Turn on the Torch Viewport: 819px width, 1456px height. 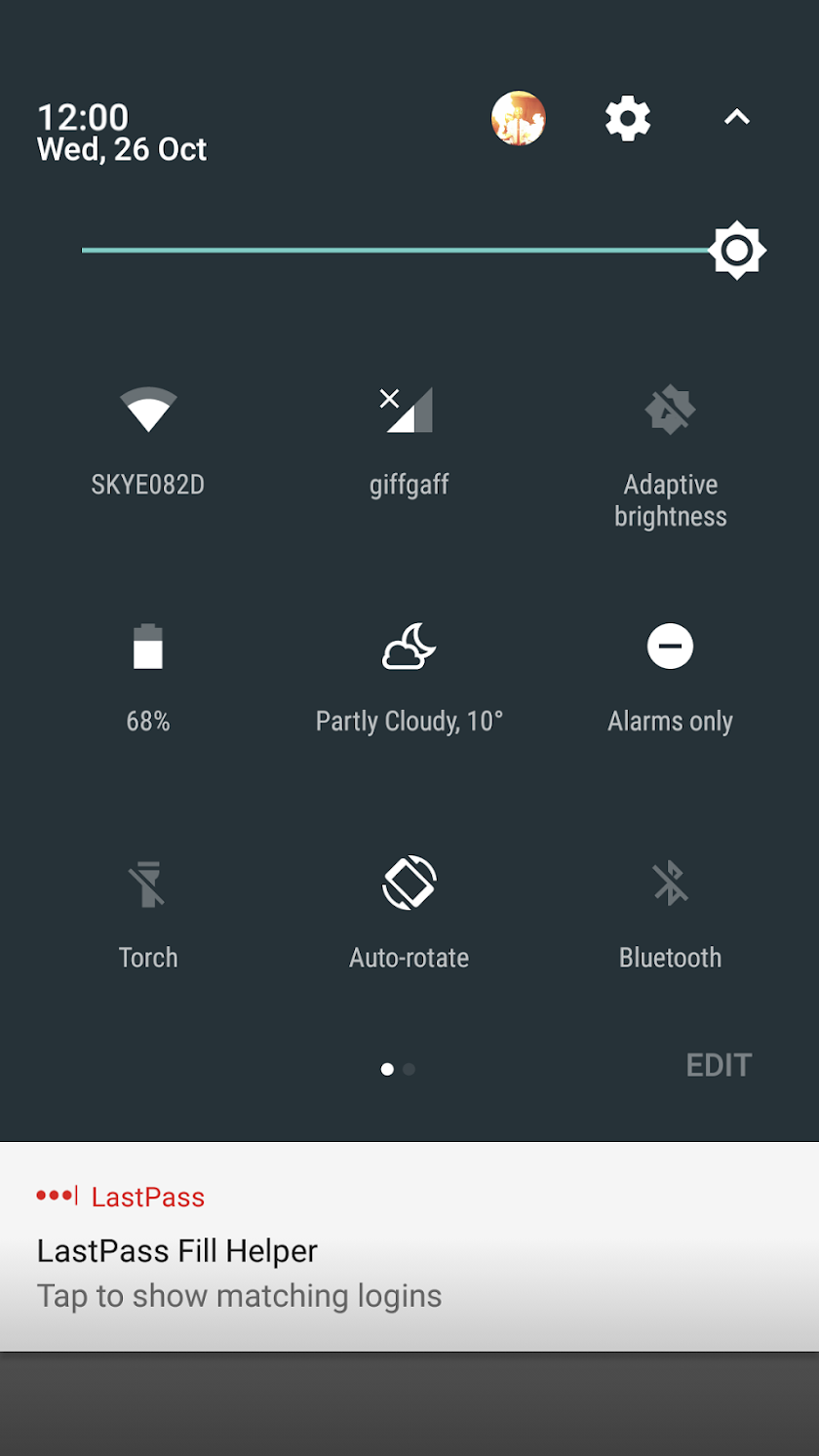pyautogui.click(x=148, y=884)
